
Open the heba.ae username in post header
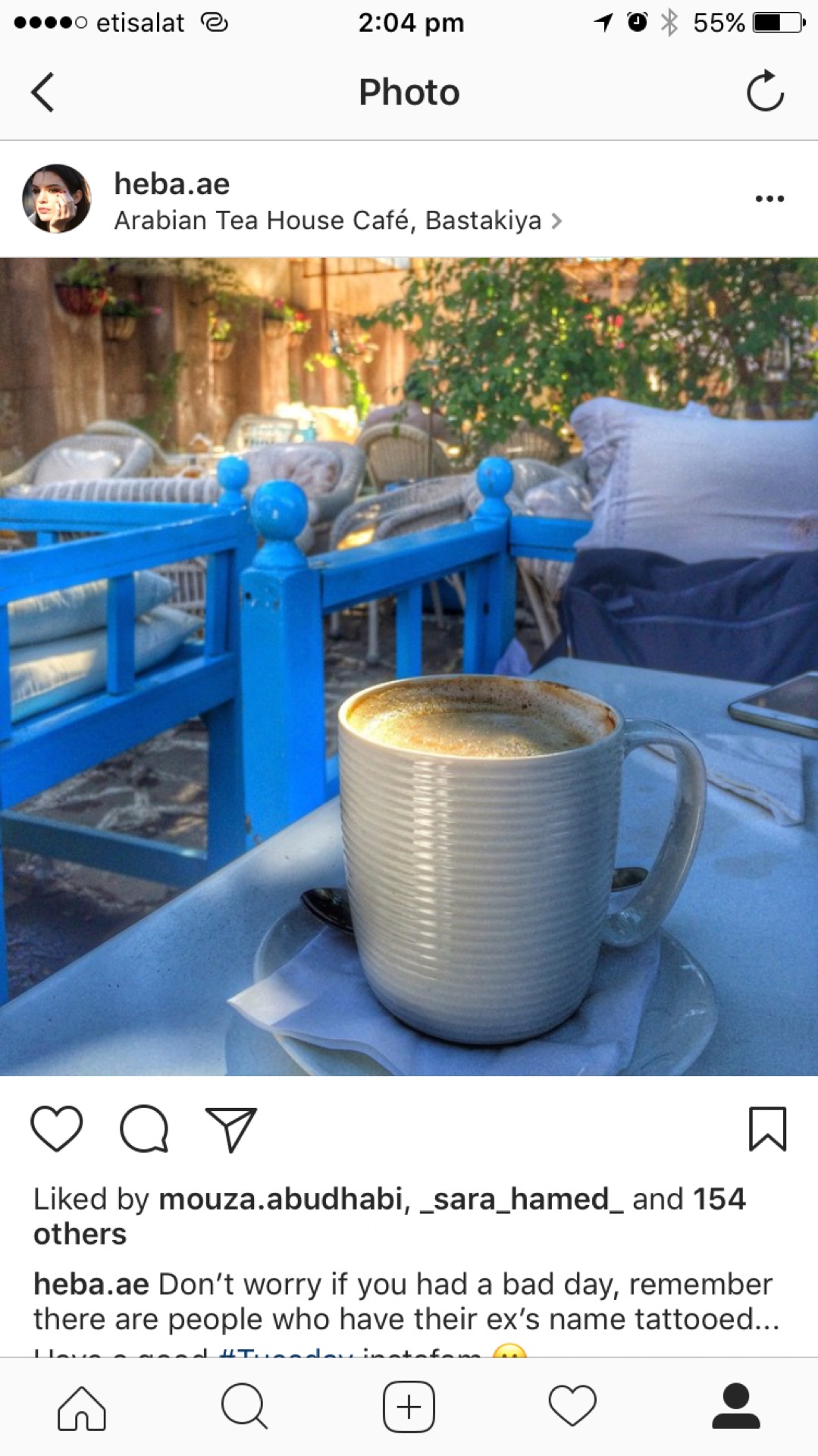pos(171,184)
